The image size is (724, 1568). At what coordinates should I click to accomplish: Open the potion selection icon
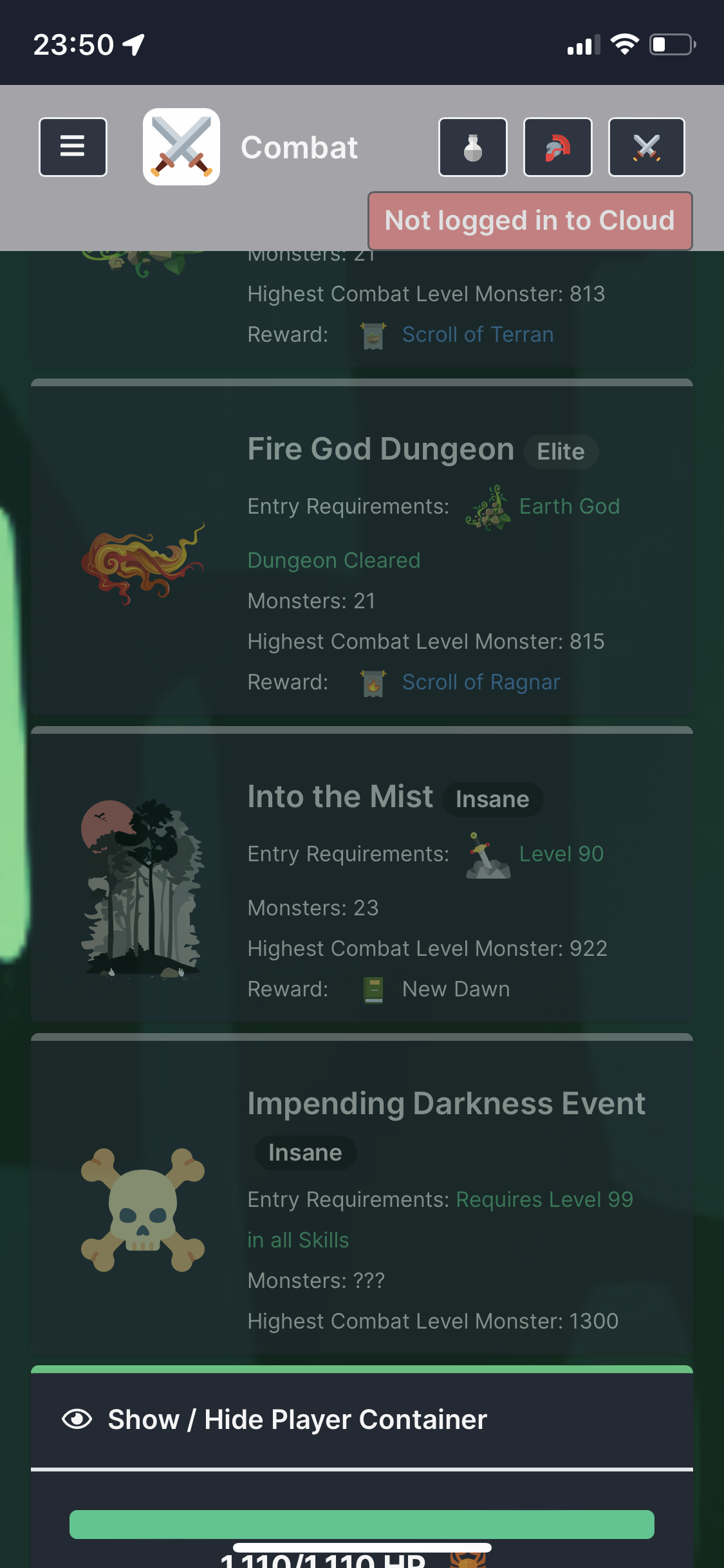point(473,147)
